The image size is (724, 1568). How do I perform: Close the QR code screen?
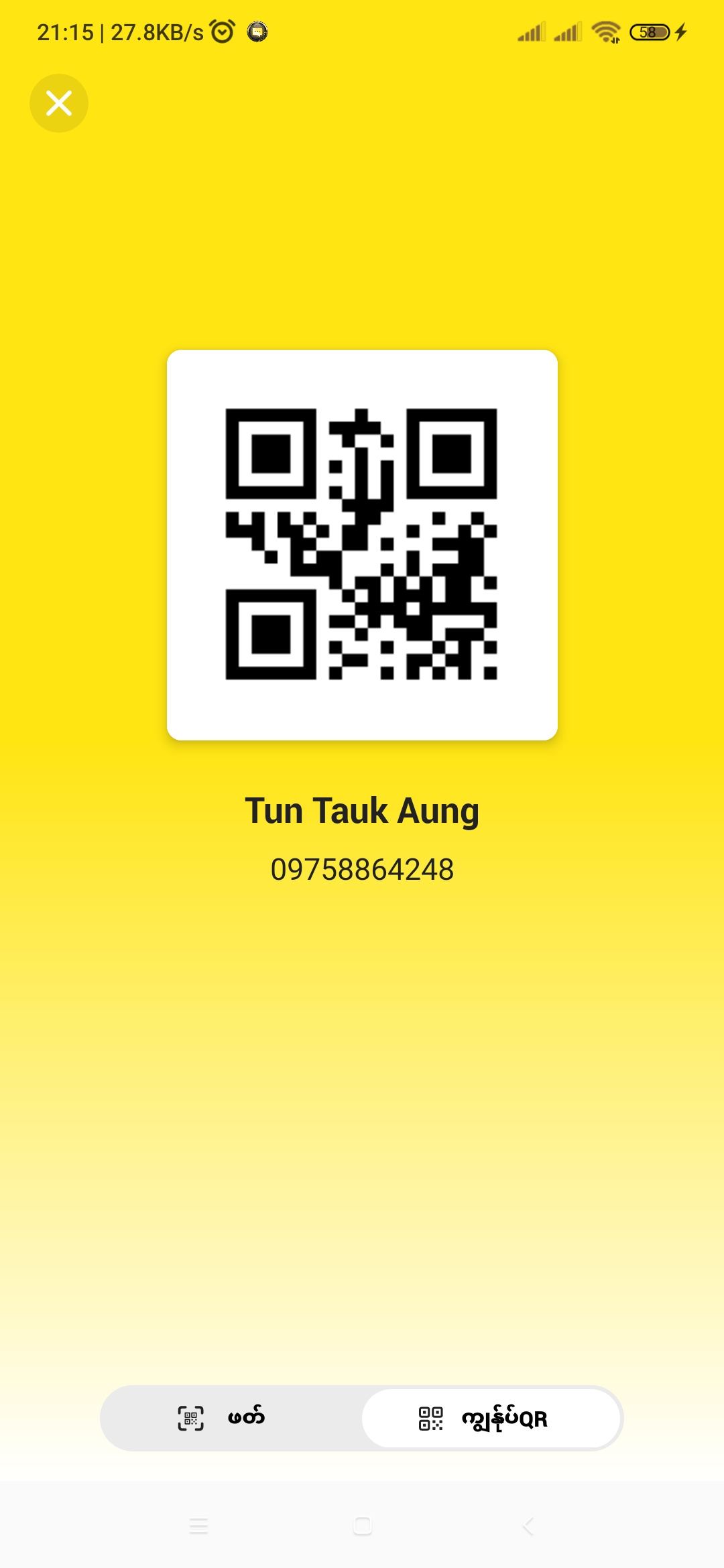click(x=59, y=103)
